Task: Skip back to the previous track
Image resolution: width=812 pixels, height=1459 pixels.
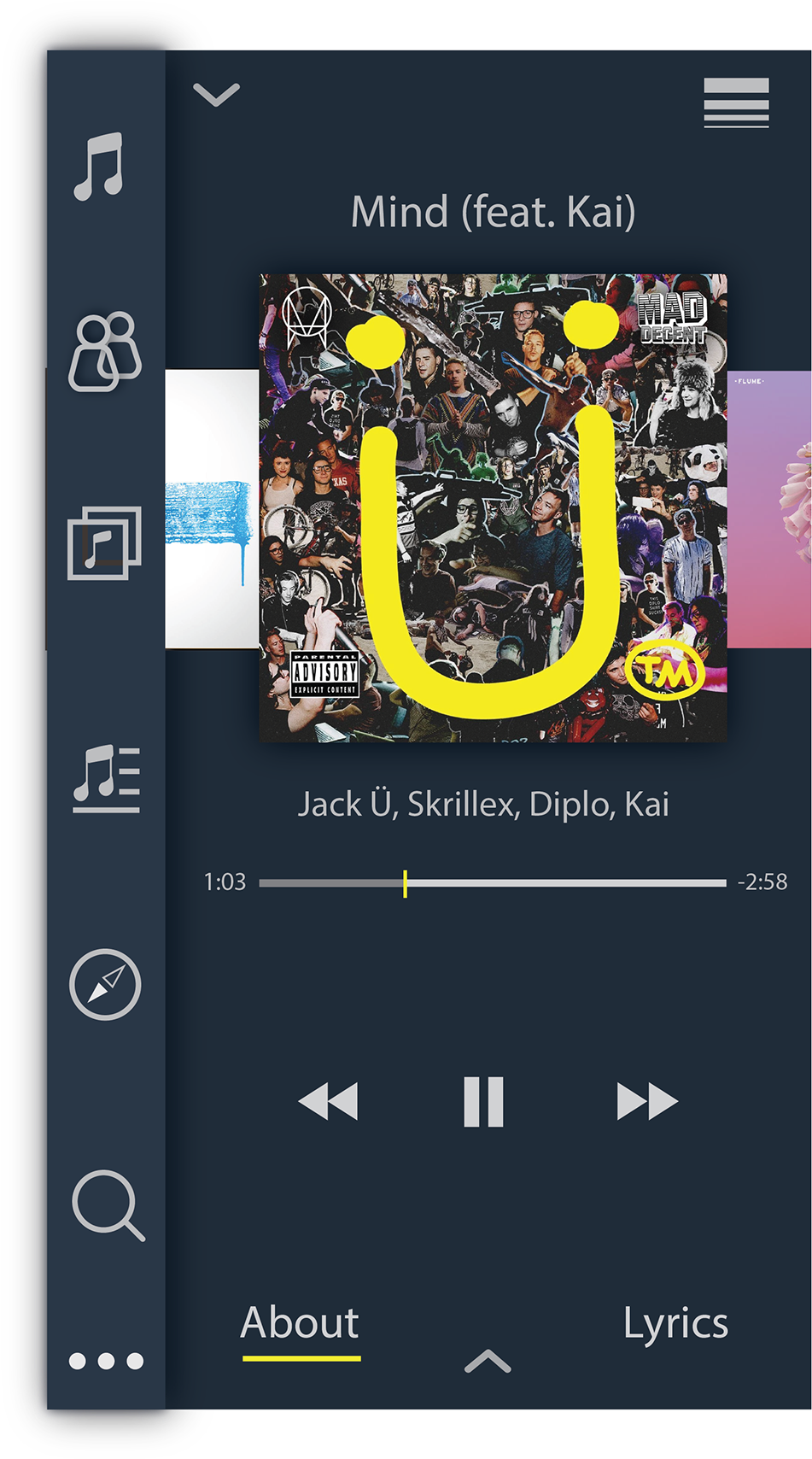Action: tap(328, 1101)
